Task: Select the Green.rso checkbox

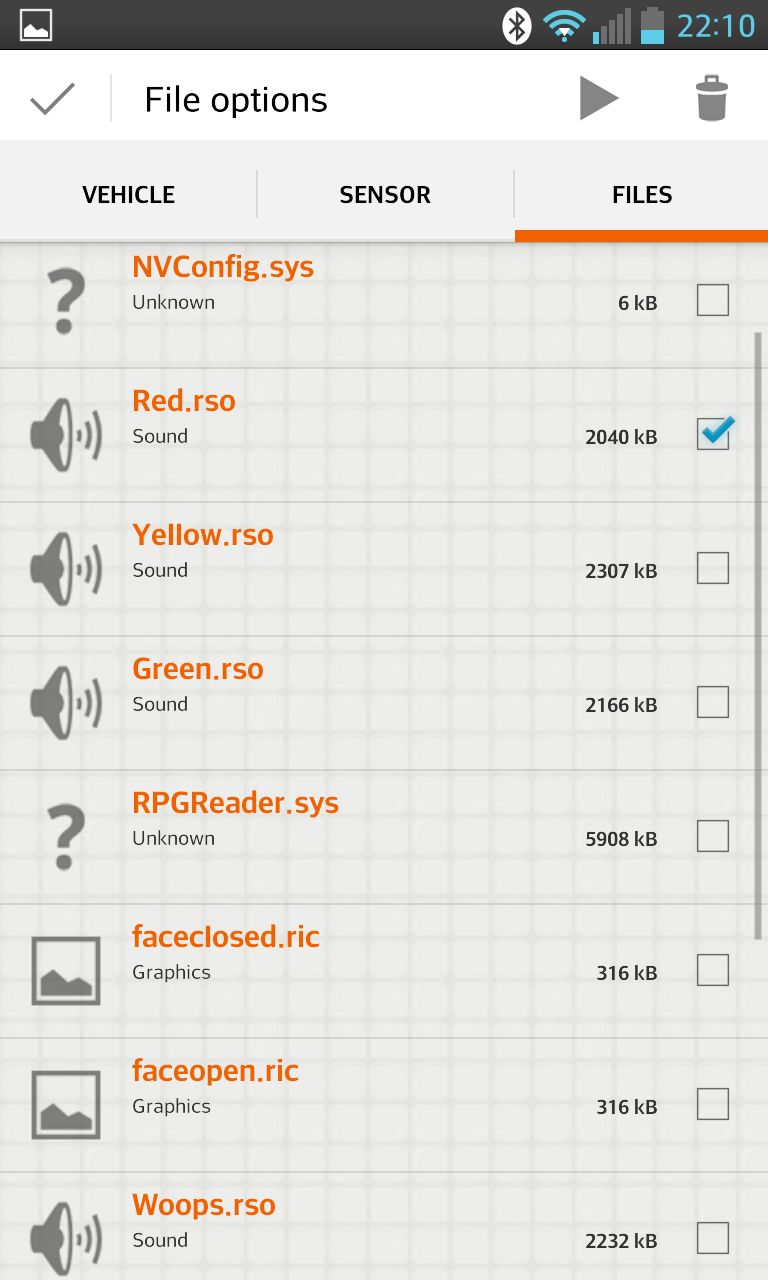Action: 713,702
